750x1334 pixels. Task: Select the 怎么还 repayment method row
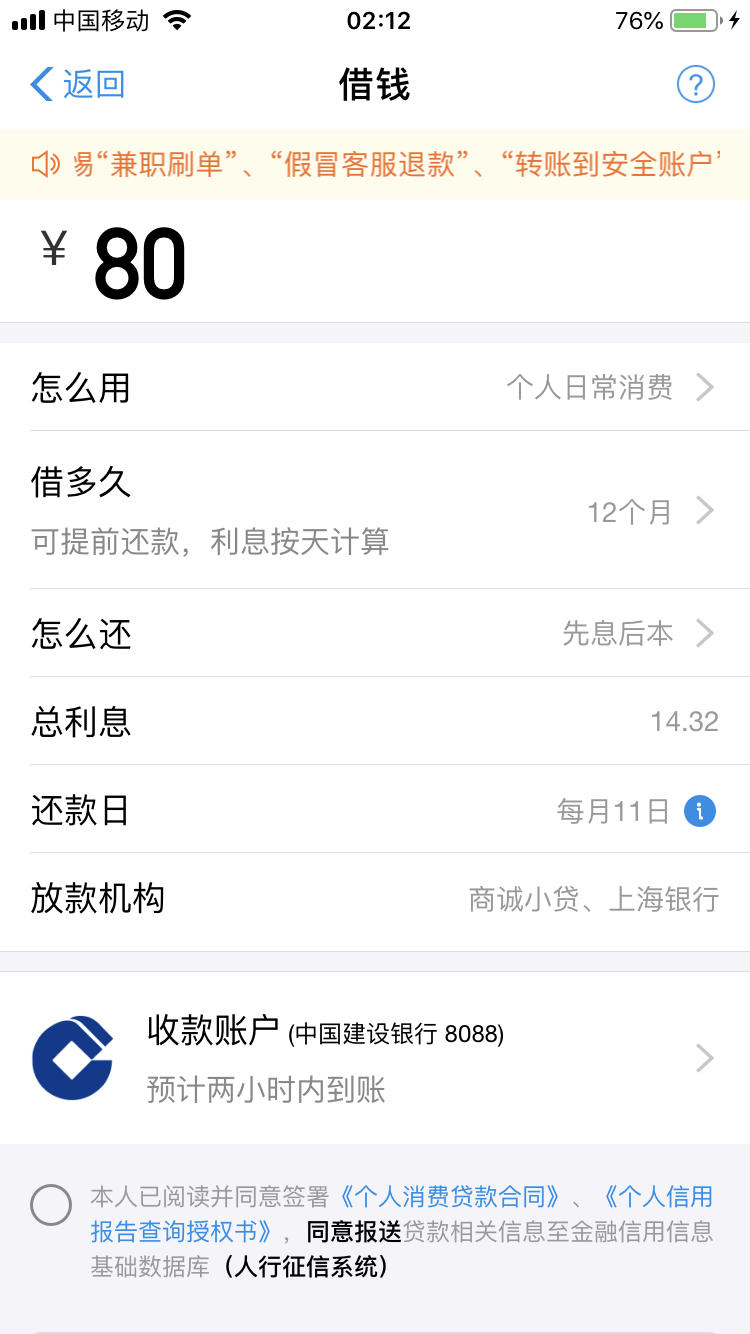tap(375, 633)
